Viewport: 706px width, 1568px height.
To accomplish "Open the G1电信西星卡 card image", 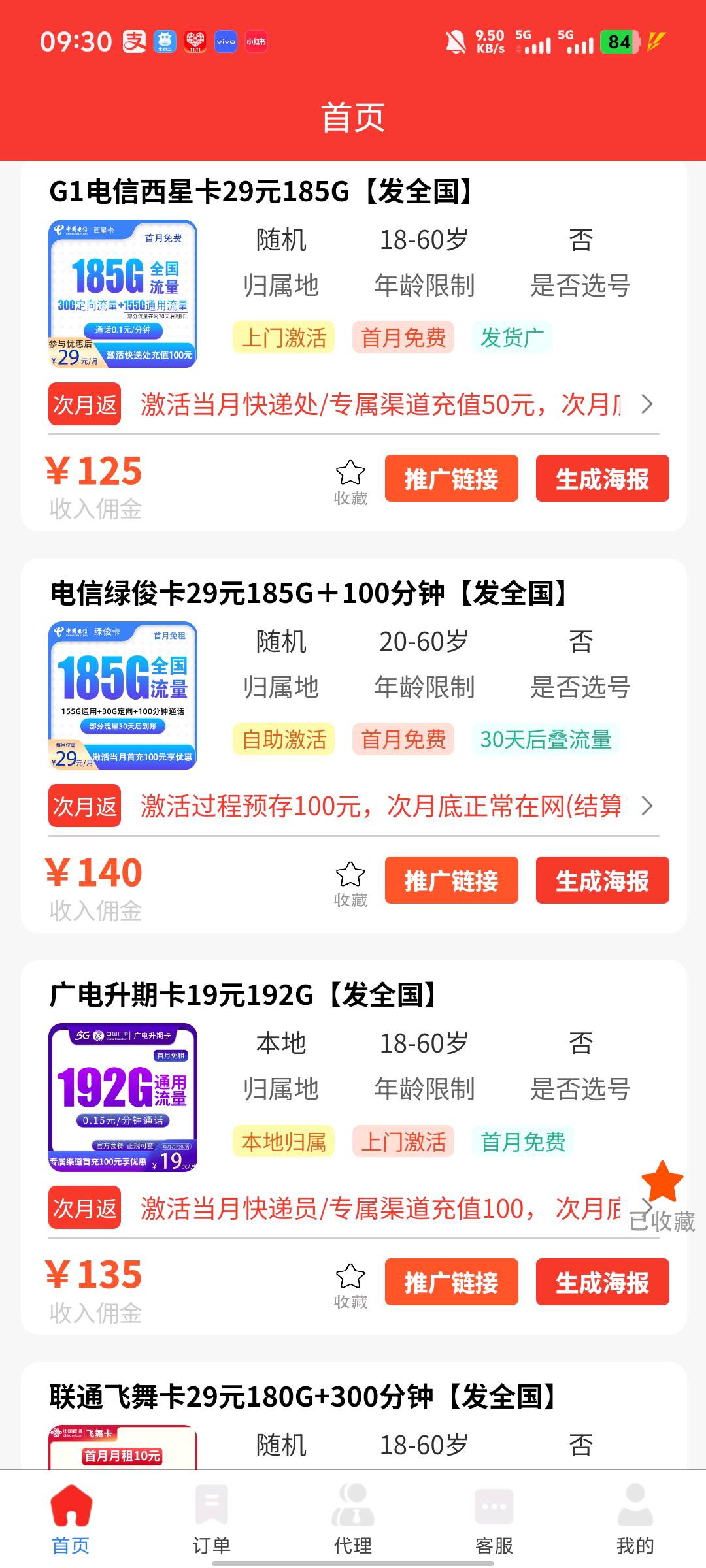I will (x=123, y=294).
